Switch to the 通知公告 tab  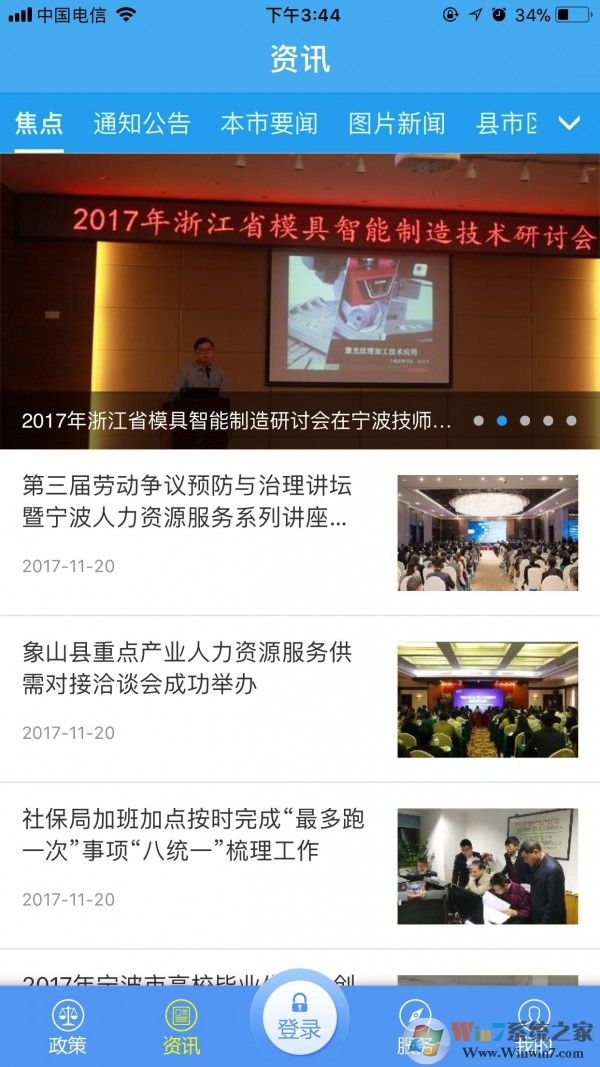point(141,124)
